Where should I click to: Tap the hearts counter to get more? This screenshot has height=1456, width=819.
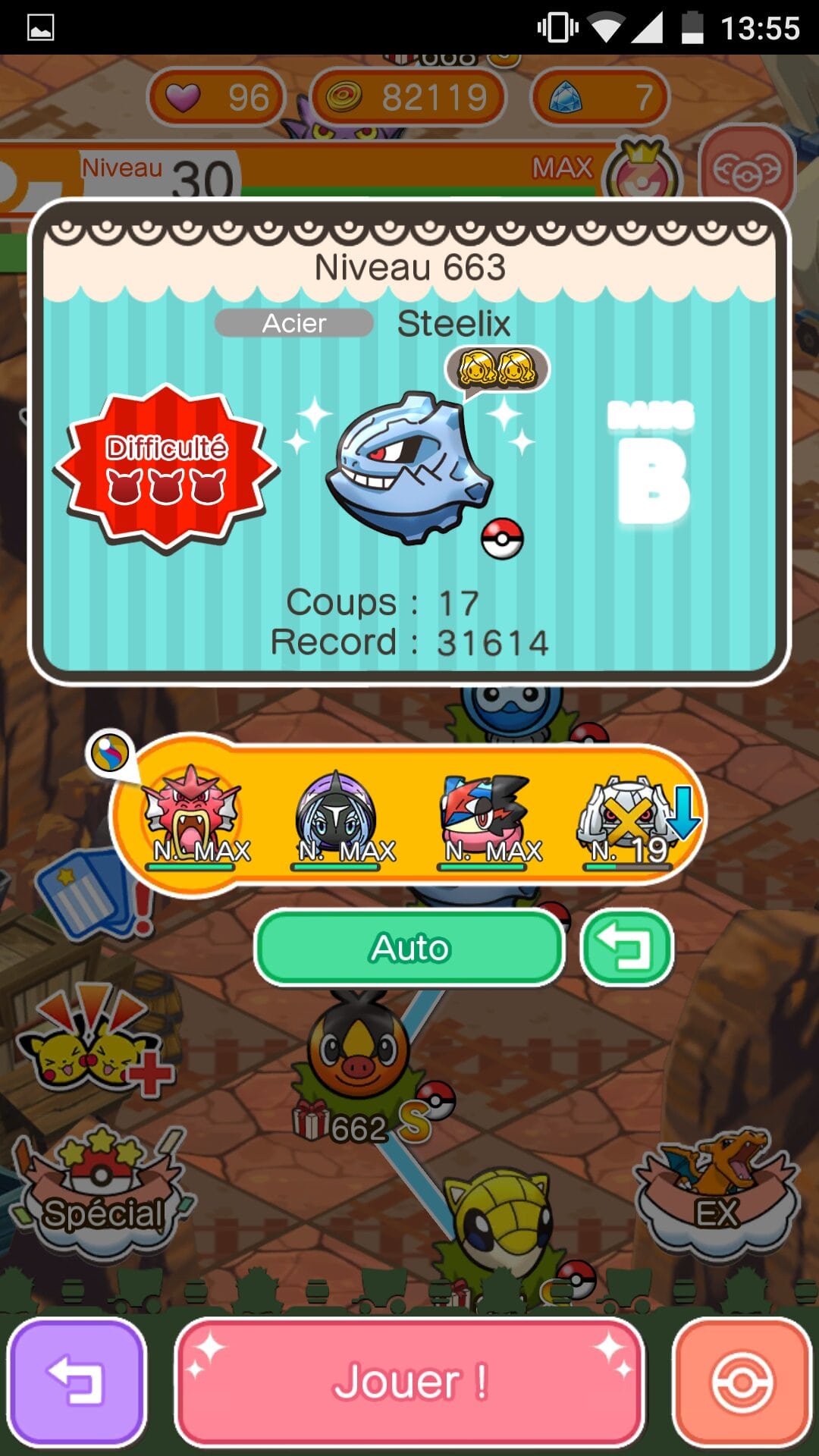[217, 97]
